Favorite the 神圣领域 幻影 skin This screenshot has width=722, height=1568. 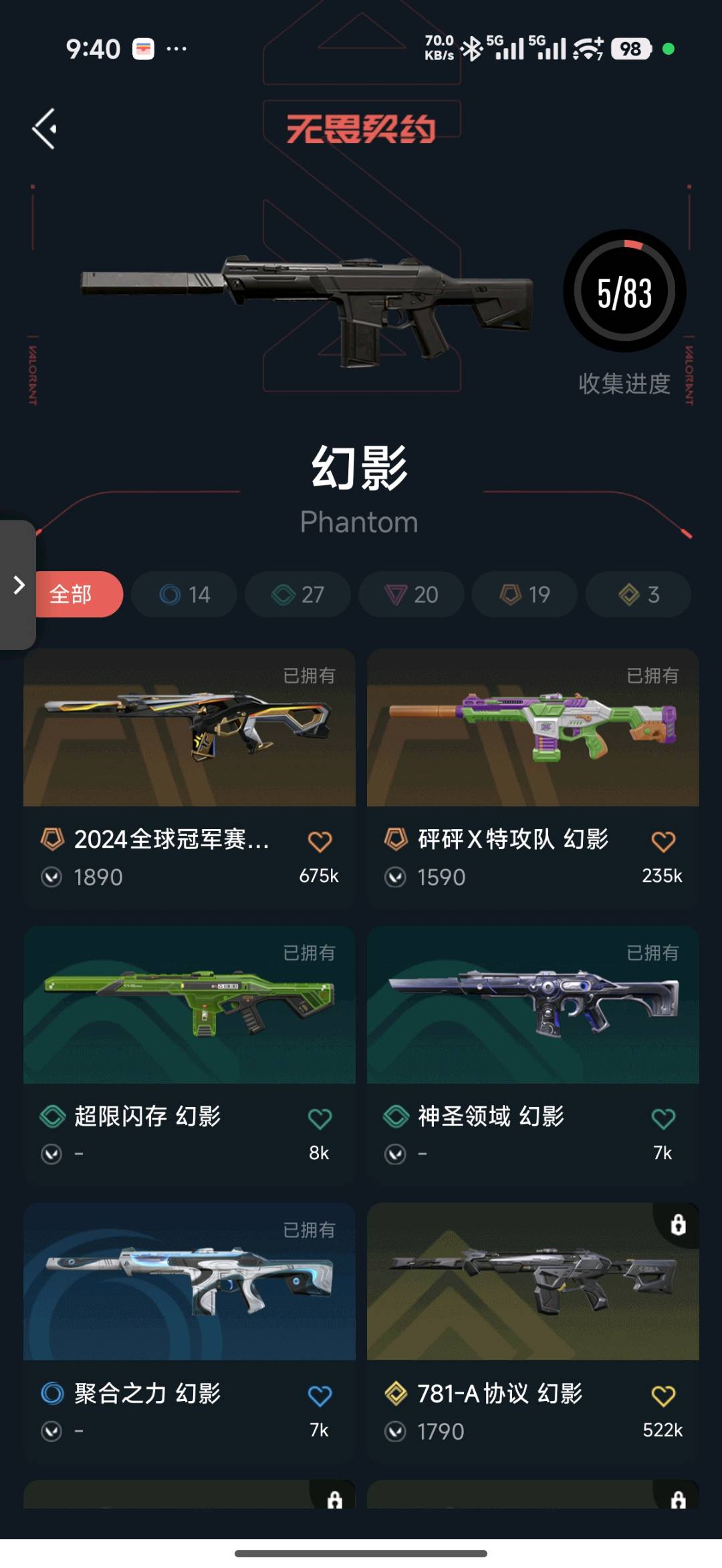(663, 1118)
